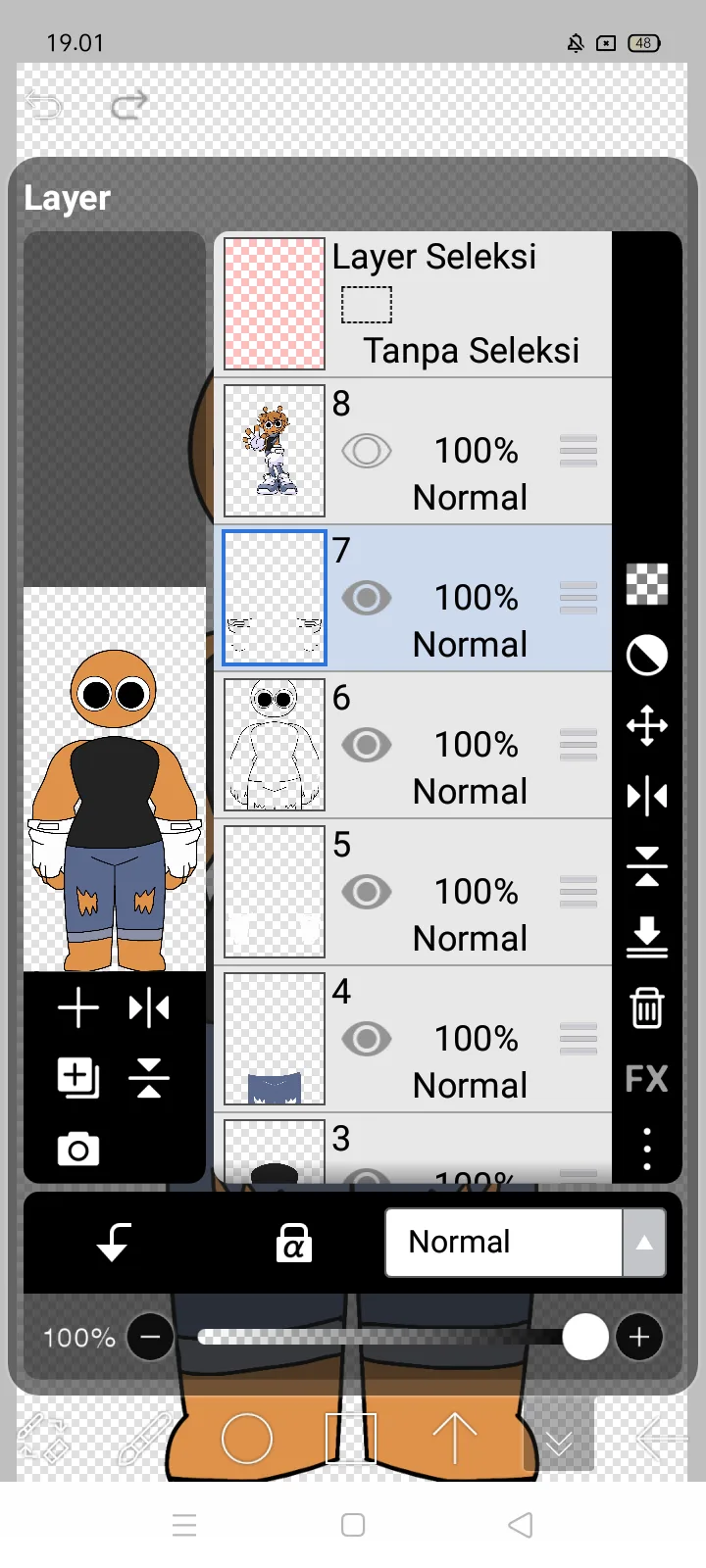This screenshot has height=1568, width=706.
Task: Activate the move transform tool
Action: (x=647, y=726)
